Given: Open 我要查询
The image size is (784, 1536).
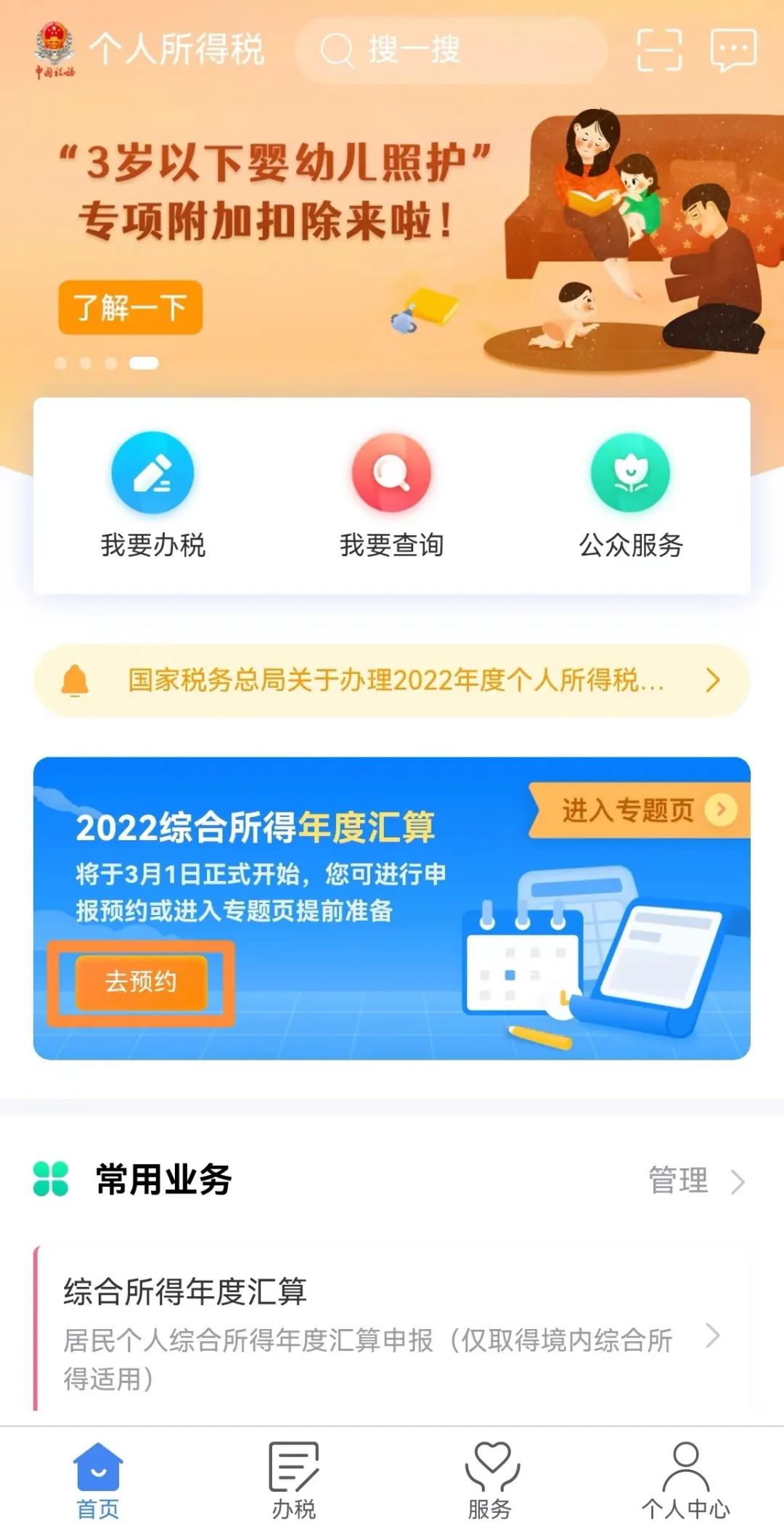Looking at the screenshot, I should pyautogui.click(x=392, y=495).
